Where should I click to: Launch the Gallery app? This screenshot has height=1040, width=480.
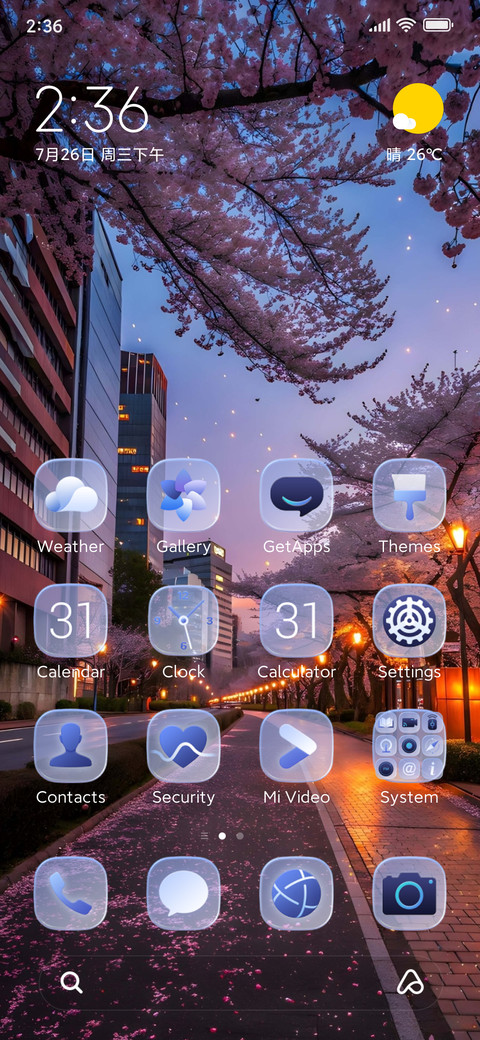(x=183, y=495)
